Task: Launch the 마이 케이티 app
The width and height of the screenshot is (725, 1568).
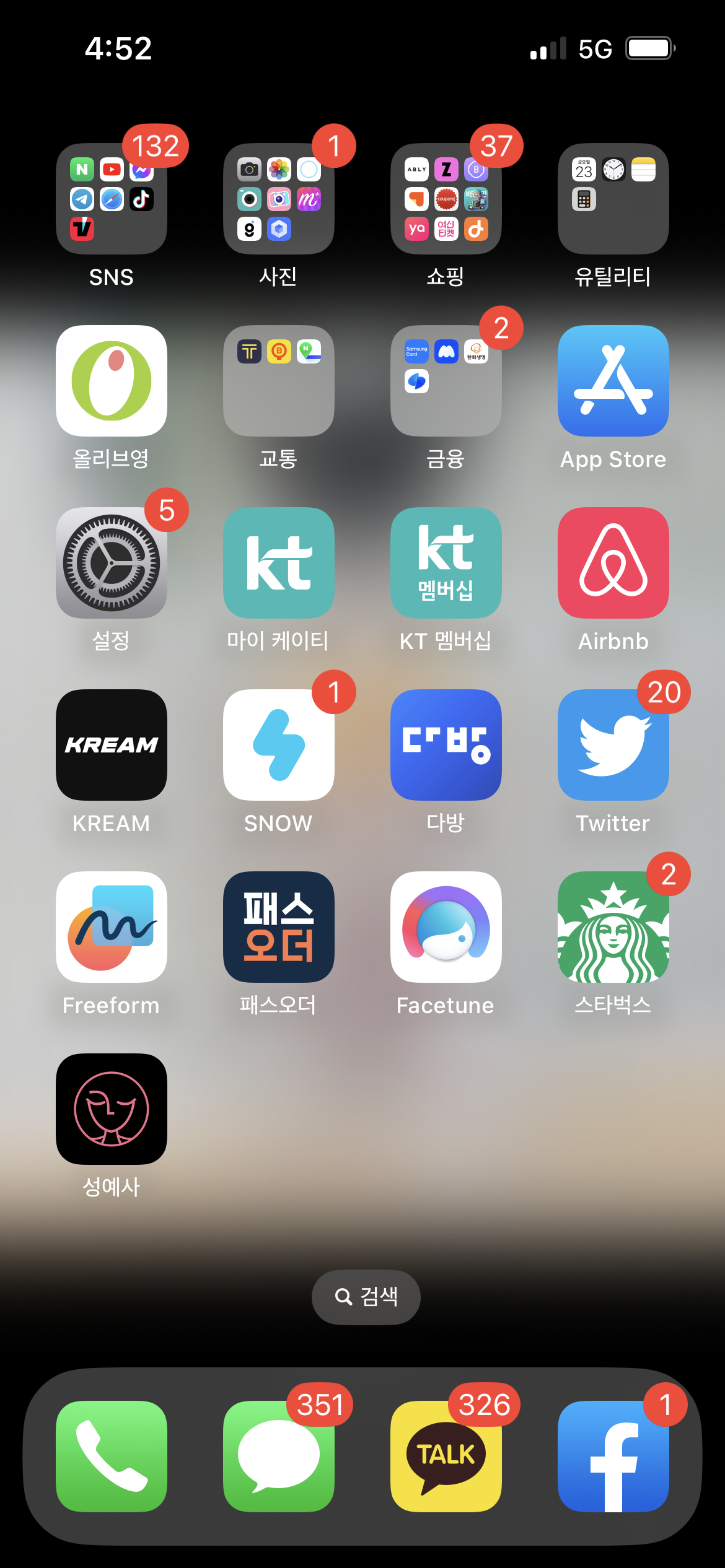Action: tap(279, 563)
